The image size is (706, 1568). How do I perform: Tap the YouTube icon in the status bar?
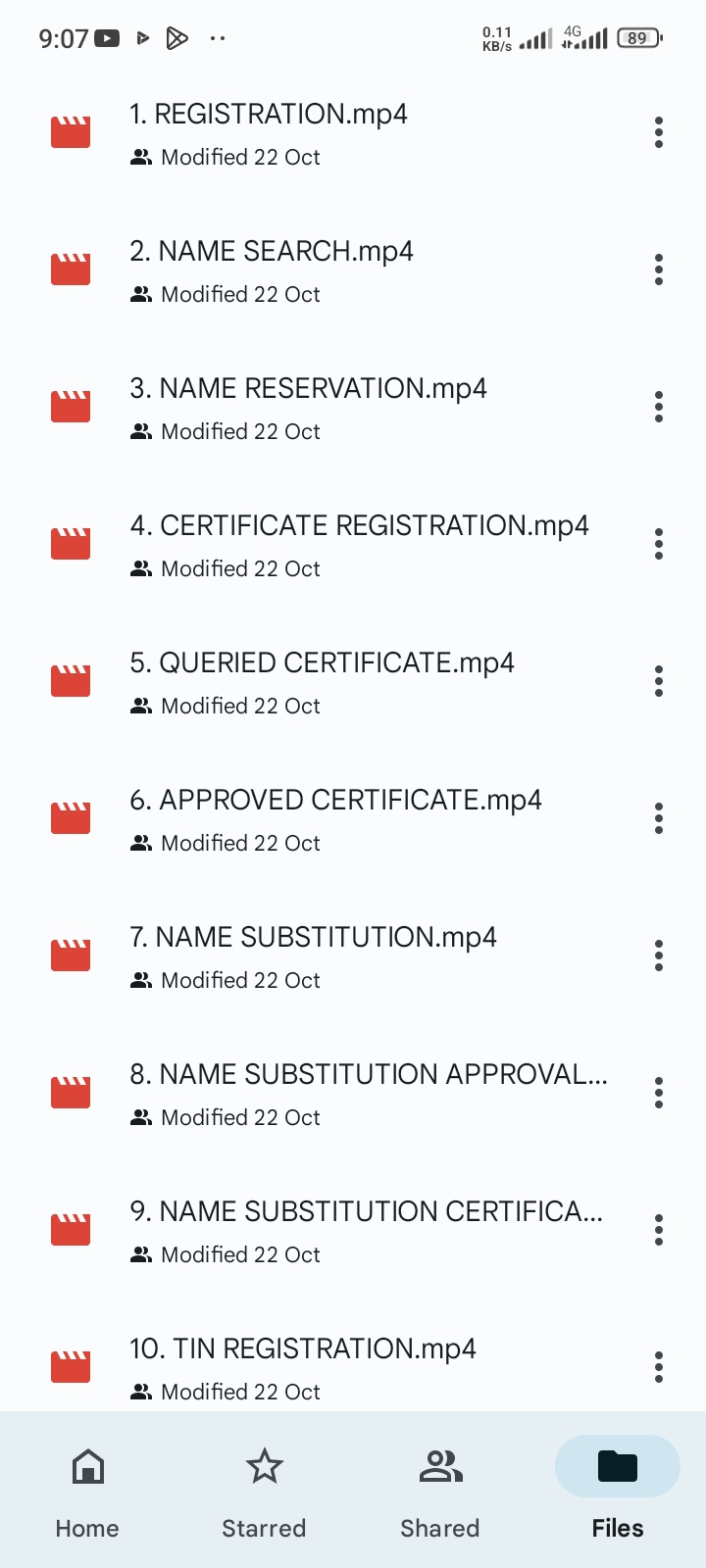[106, 38]
